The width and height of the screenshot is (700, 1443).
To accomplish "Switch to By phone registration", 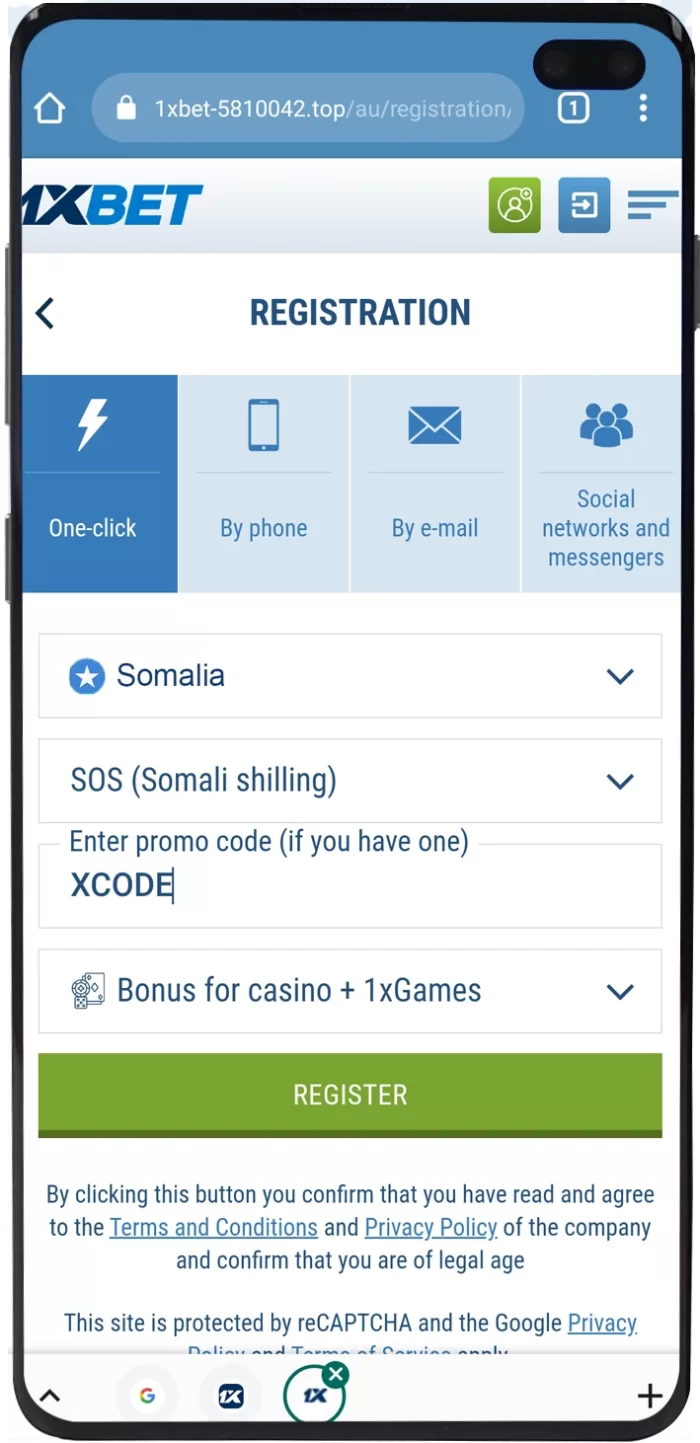I will pos(264,484).
